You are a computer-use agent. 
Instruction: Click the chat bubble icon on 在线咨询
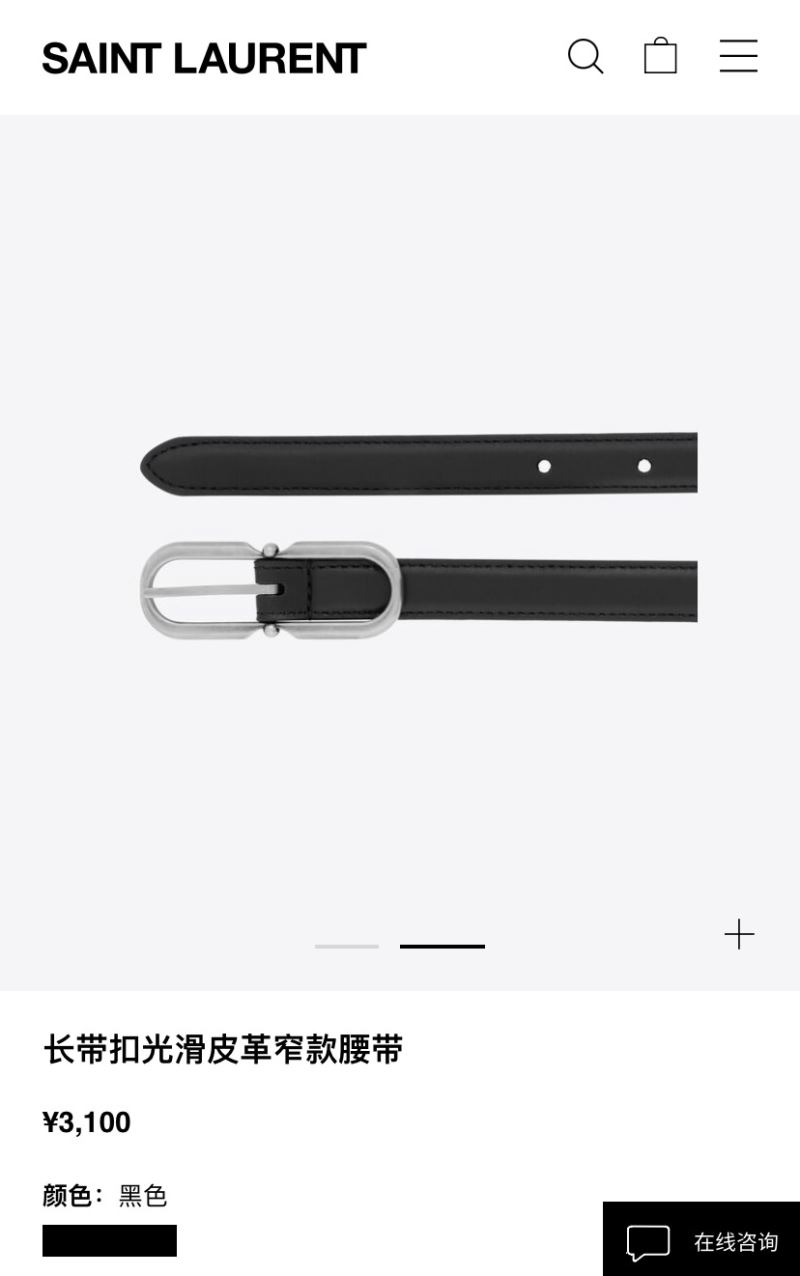[648, 1240]
